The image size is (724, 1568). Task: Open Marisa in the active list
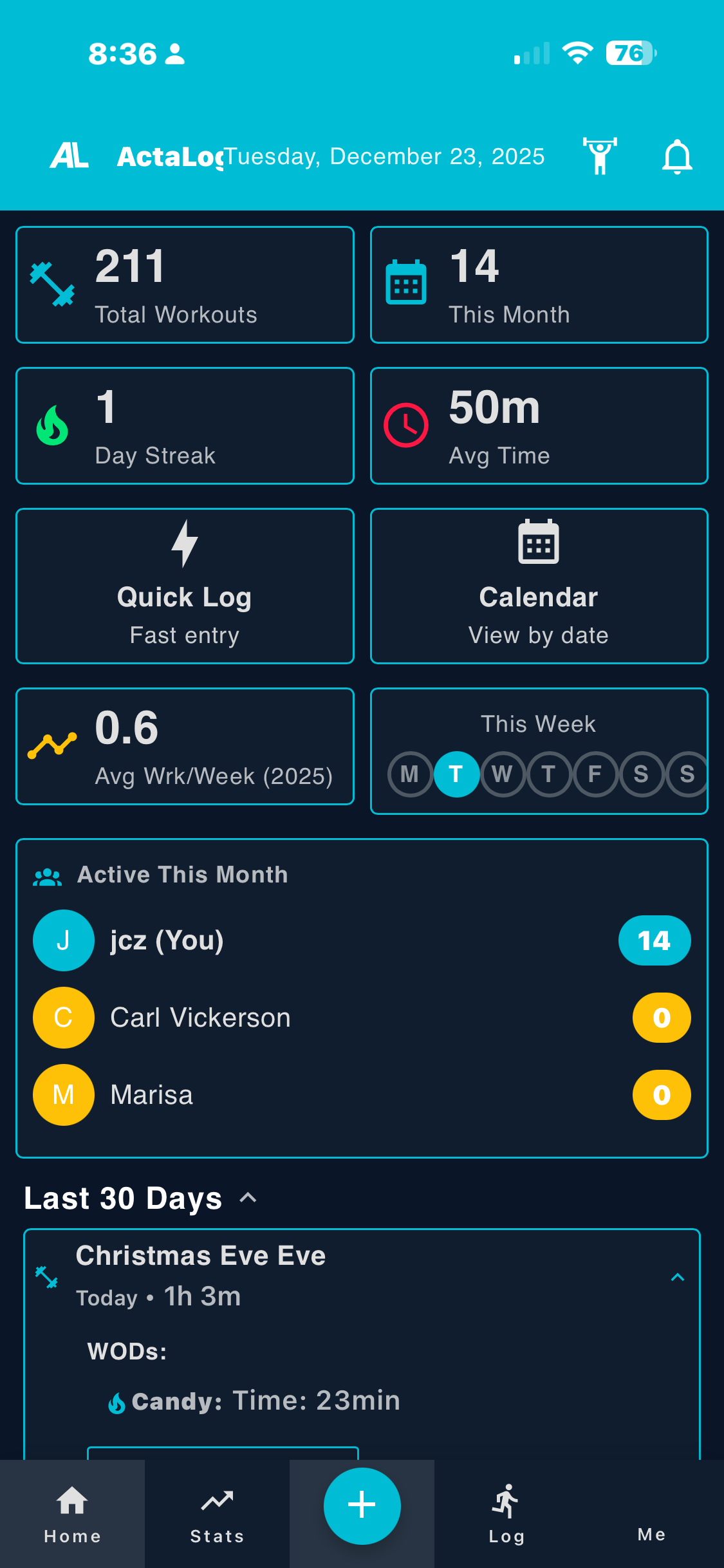click(152, 1095)
